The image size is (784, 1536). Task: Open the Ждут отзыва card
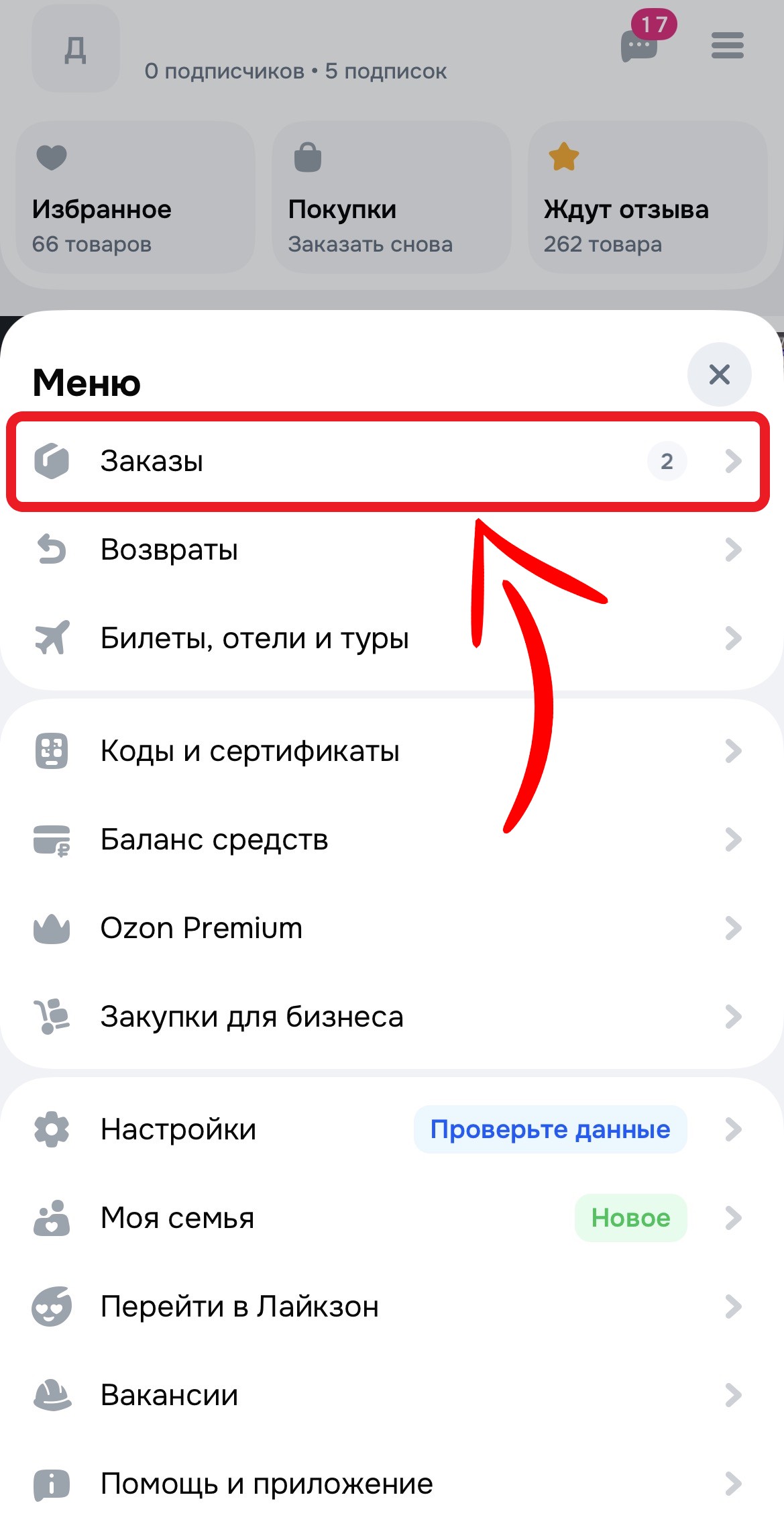pos(648,197)
